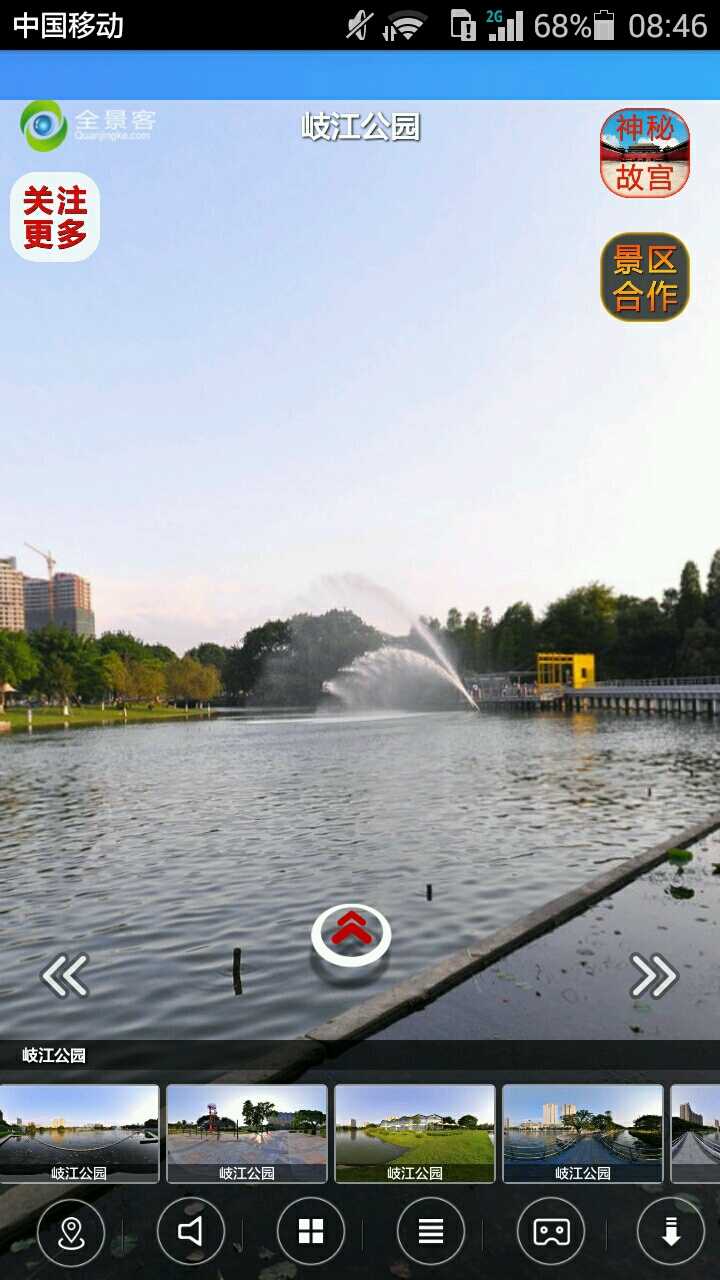Screen dimensions: 720x1280
Task: Go to next scene with right arrows
Action: pyautogui.click(x=654, y=976)
